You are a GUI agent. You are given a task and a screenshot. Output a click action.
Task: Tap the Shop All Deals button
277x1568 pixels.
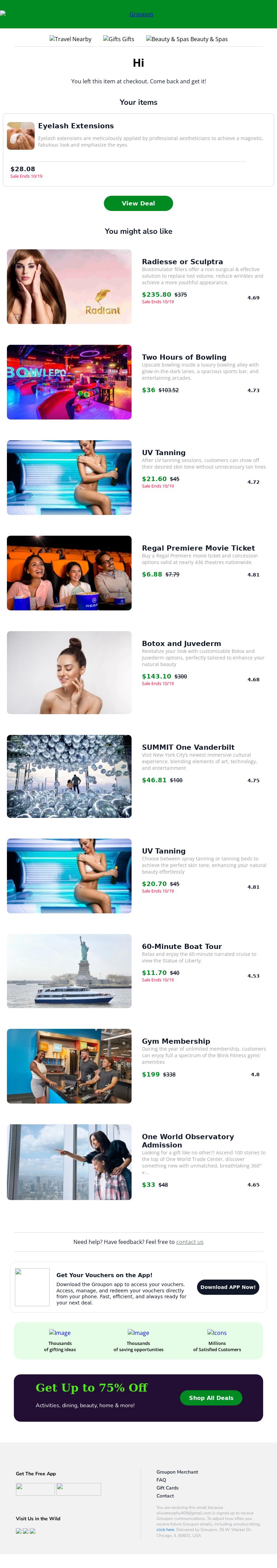pyautogui.click(x=211, y=1398)
